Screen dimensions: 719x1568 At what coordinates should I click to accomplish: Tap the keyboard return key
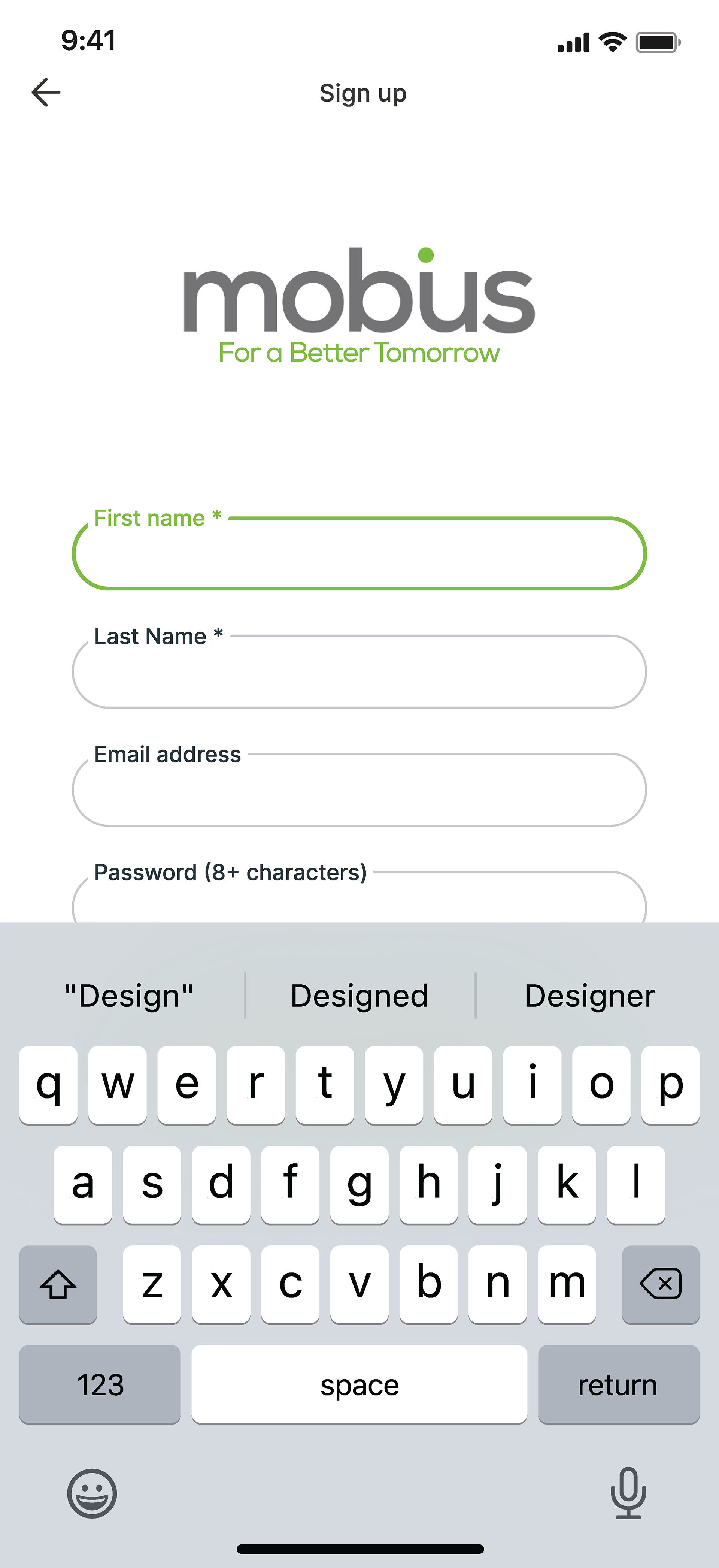(618, 1385)
